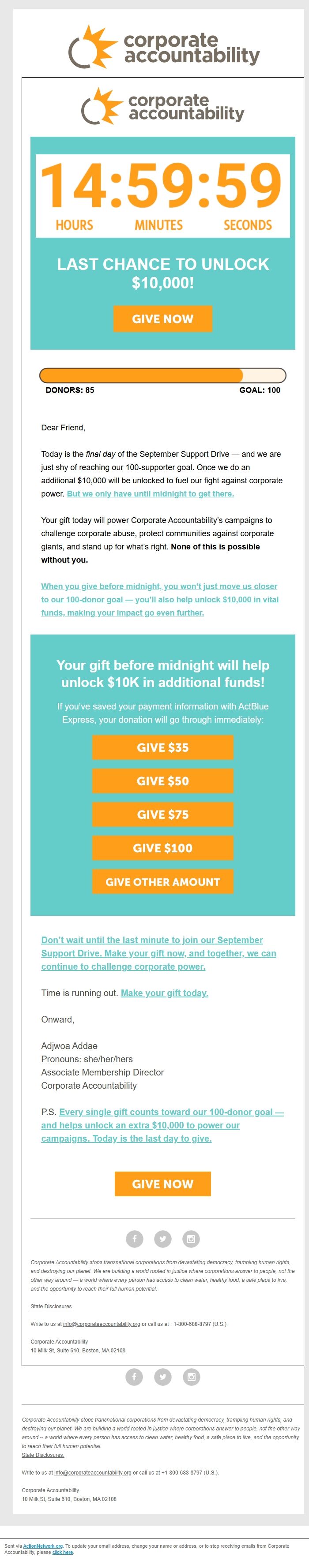The height and width of the screenshot is (1568, 309).
Task: Open the Instagram icon right below the GIVE NOW button
Action: coord(191,1239)
